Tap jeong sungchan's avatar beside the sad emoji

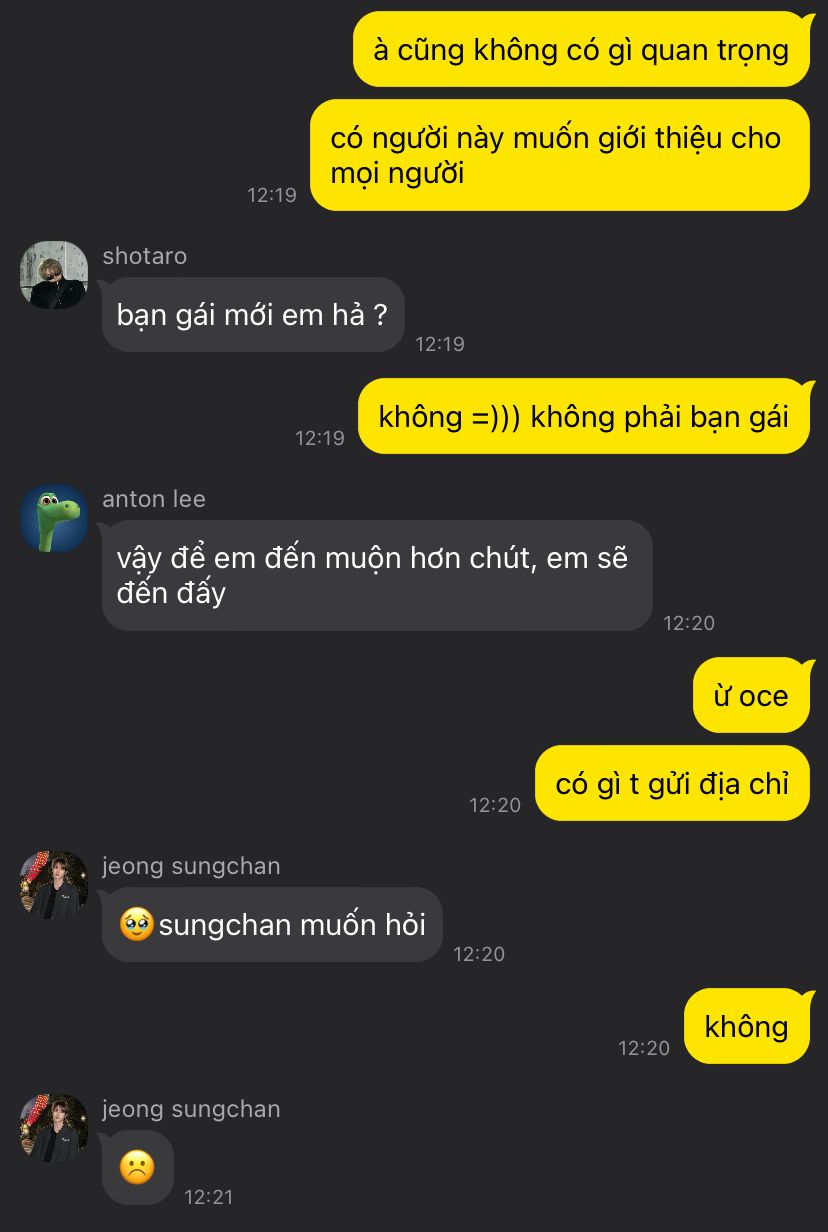(54, 1128)
